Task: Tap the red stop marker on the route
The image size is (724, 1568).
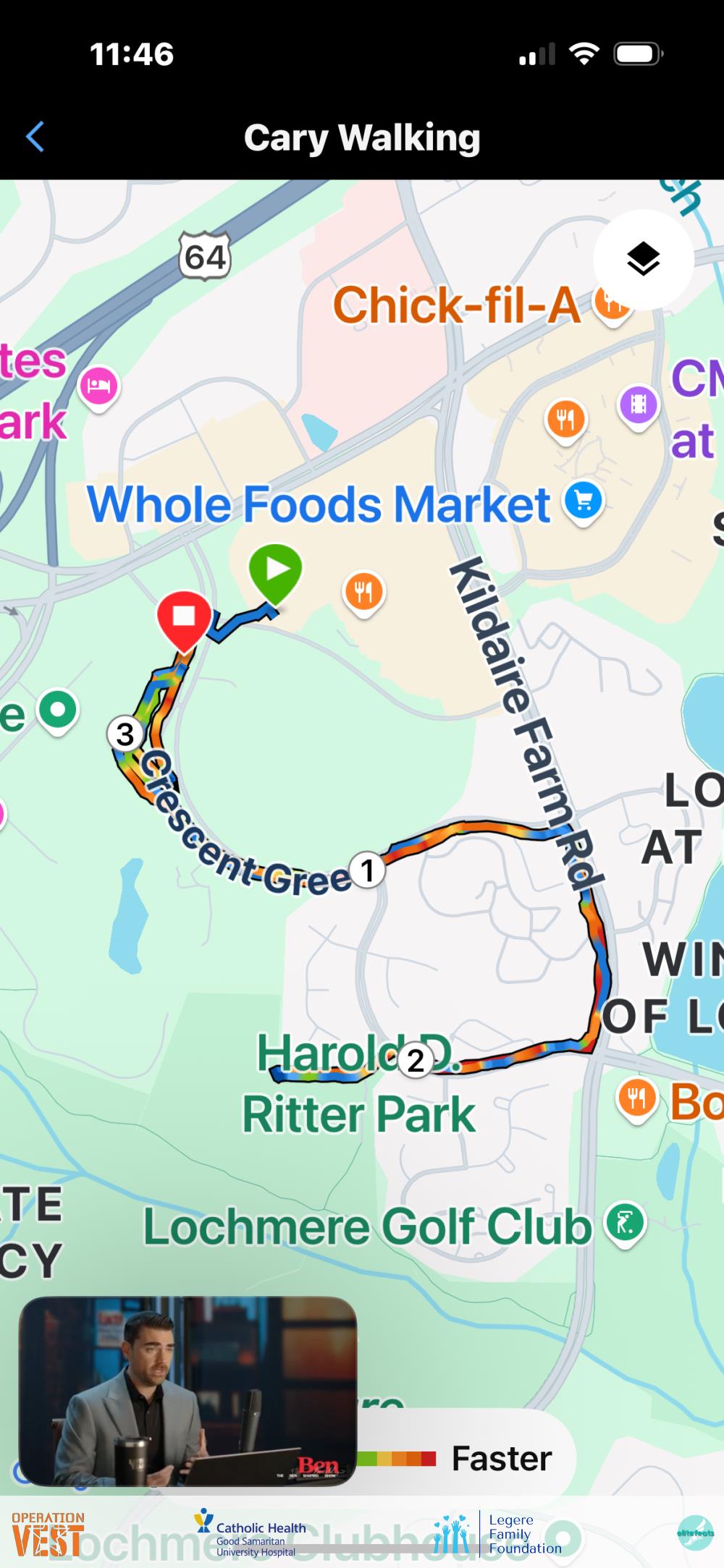Action: tap(184, 619)
